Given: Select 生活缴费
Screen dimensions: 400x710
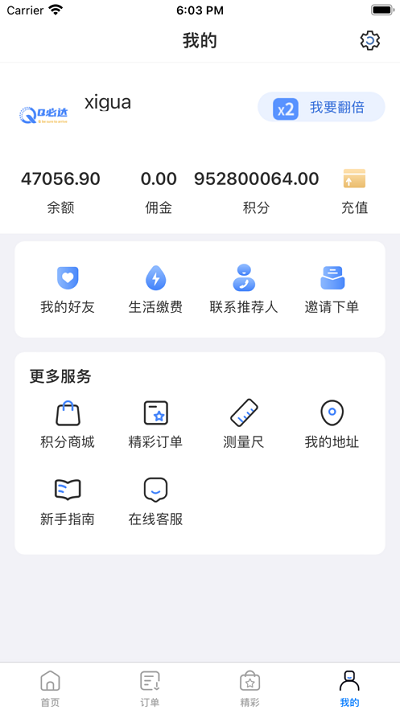Looking at the screenshot, I should coord(155,289).
